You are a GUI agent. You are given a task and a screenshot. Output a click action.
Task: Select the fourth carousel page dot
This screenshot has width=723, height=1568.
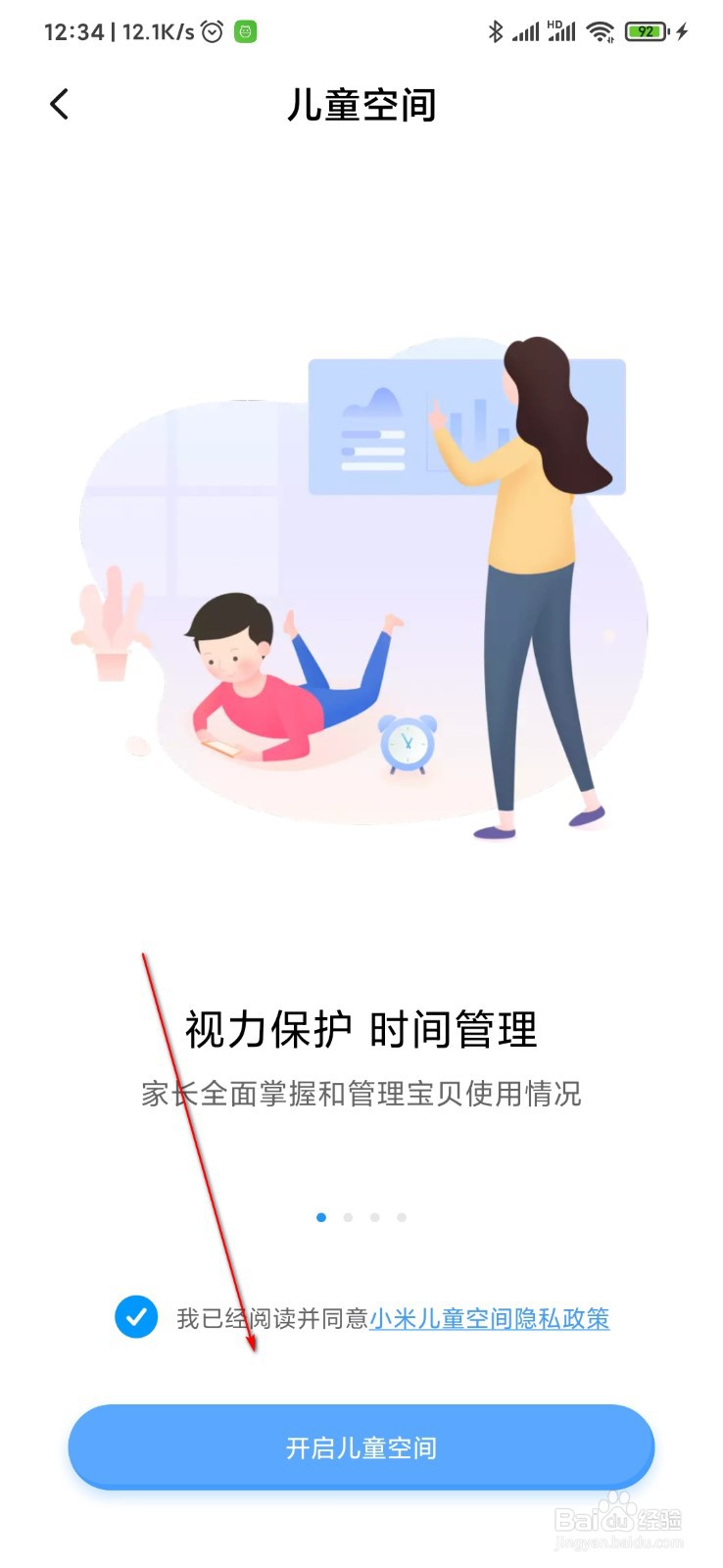coord(402,1217)
